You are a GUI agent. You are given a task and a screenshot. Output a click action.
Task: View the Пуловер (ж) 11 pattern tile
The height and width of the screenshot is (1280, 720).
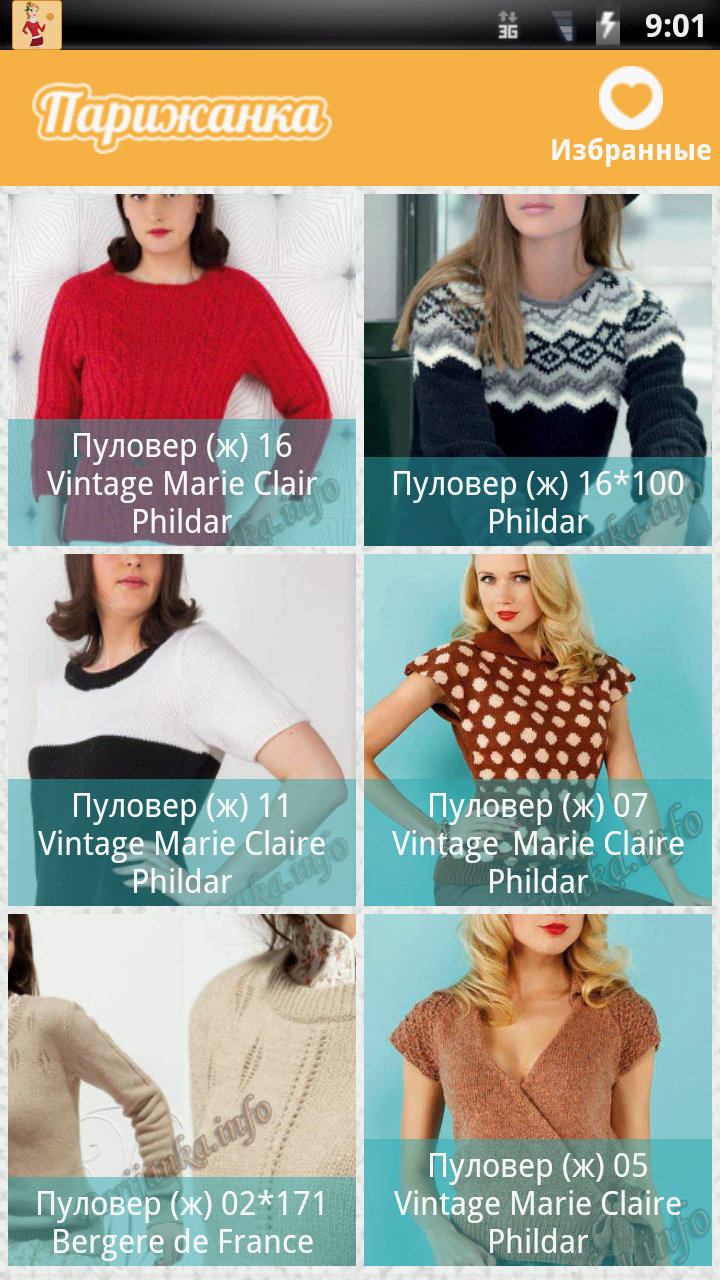pos(182,730)
